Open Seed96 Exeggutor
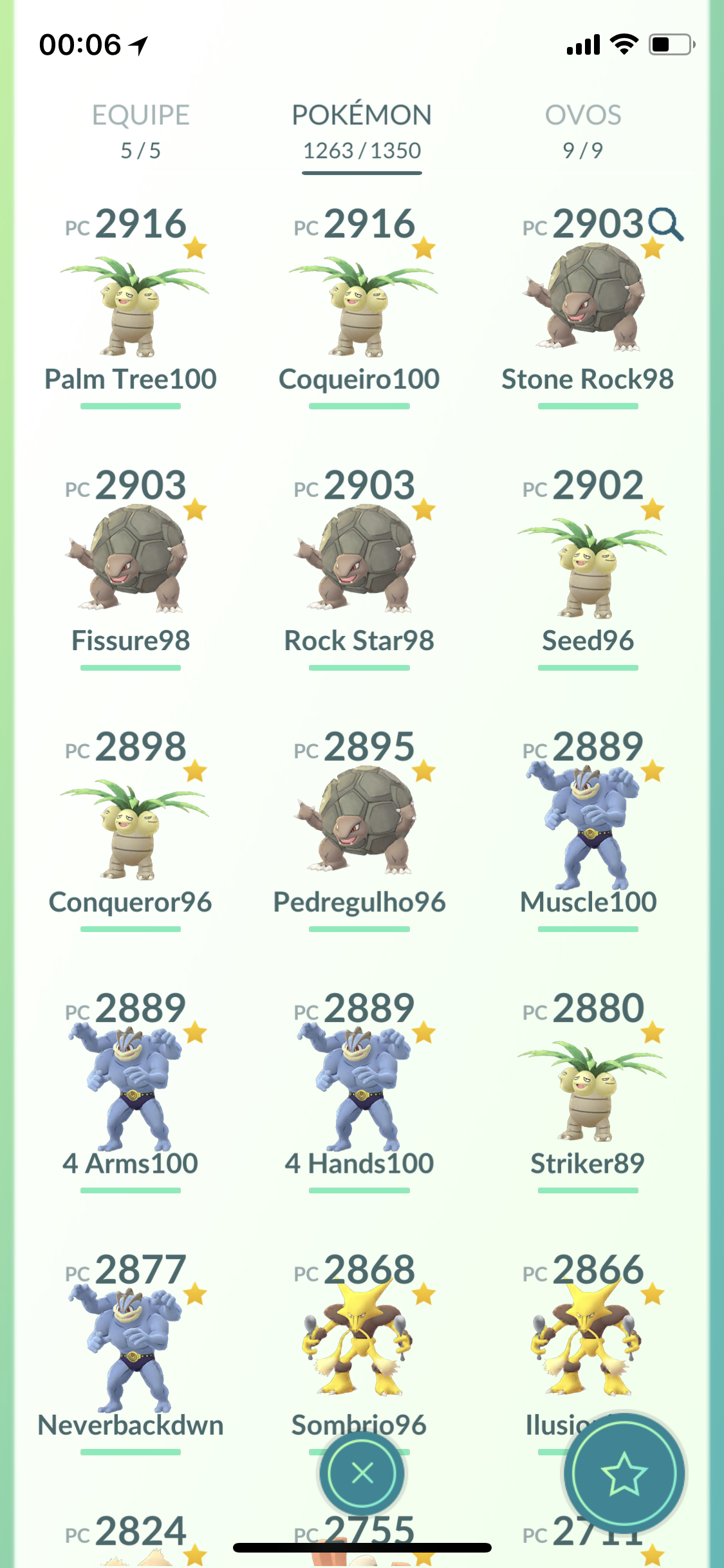The image size is (724, 1568). (x=588, y=566)
